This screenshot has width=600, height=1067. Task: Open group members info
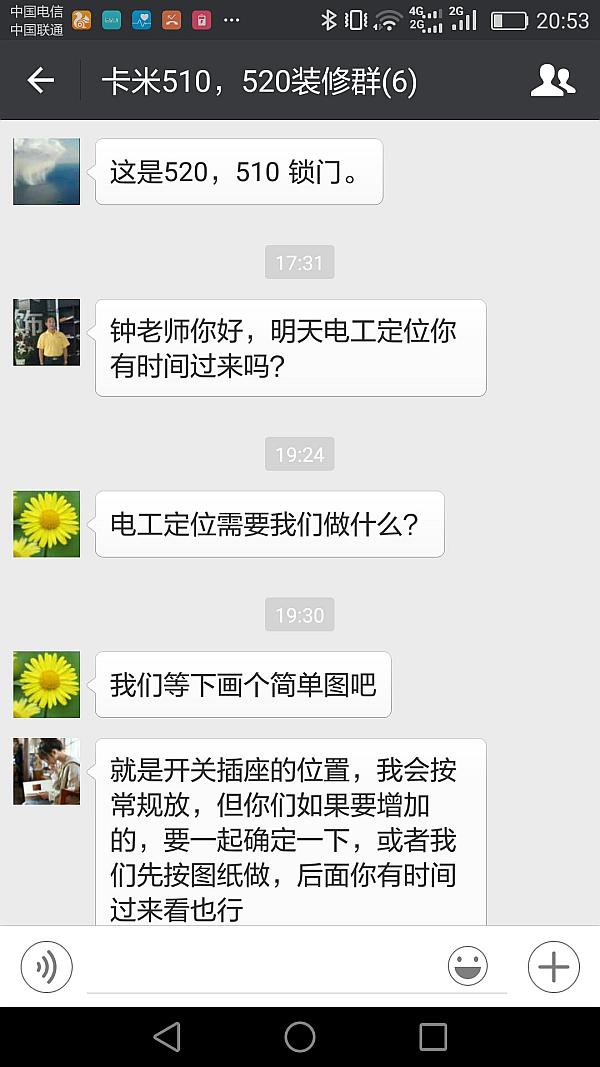tap(552, 81)
